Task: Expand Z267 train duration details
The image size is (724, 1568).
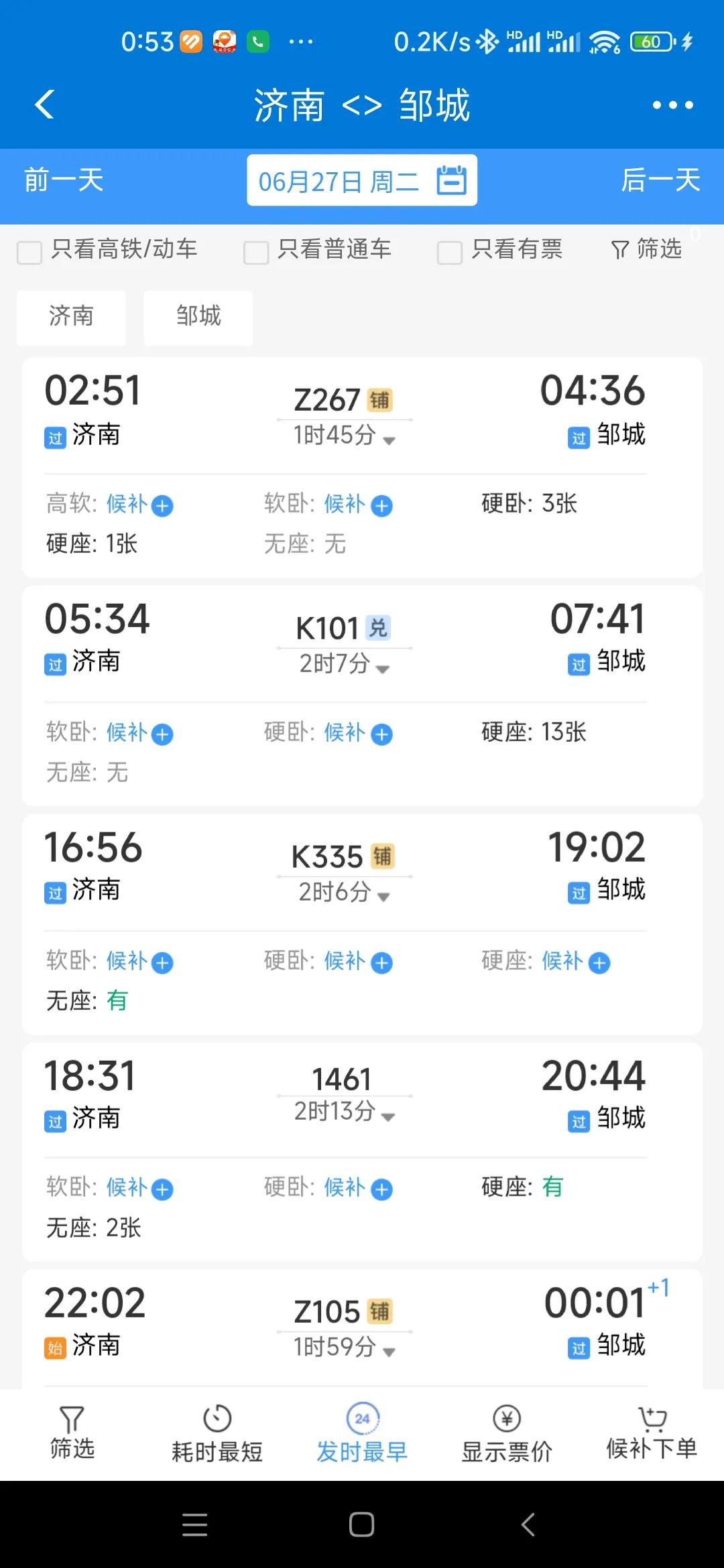Action: [x=387, y=439]
